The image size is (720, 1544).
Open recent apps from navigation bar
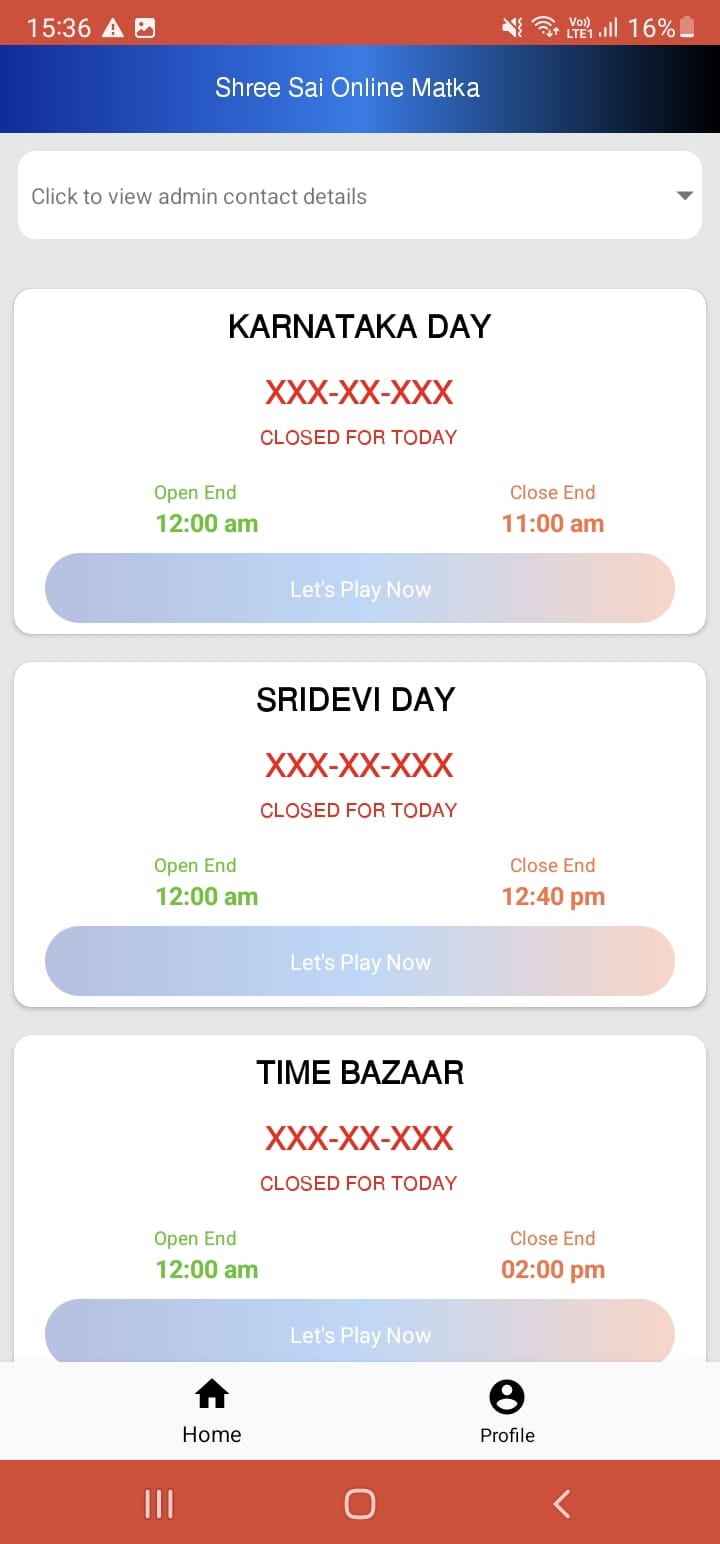pyautogui.click(x=159, y=1503)
